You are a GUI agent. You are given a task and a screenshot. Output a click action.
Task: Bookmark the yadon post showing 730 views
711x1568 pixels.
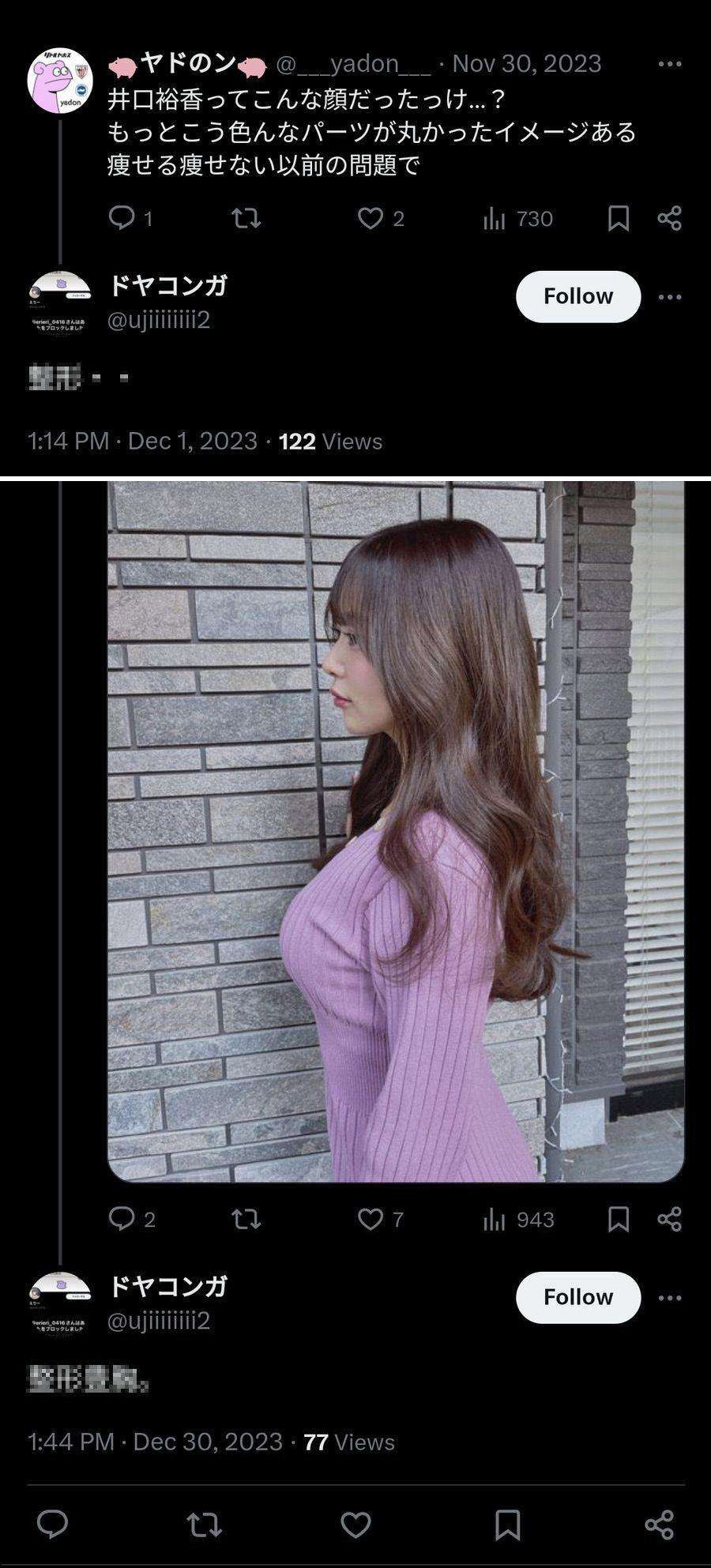619,218
